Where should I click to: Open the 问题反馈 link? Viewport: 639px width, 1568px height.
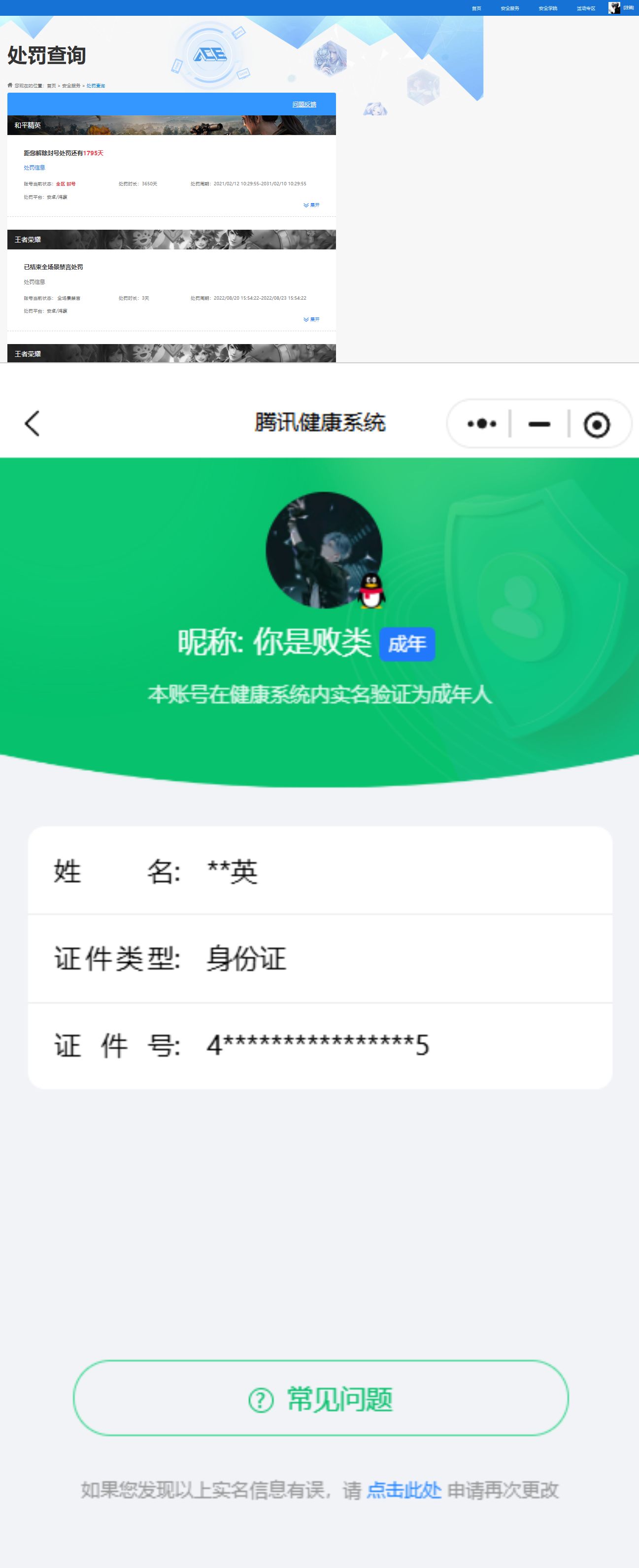coord(304,105)
